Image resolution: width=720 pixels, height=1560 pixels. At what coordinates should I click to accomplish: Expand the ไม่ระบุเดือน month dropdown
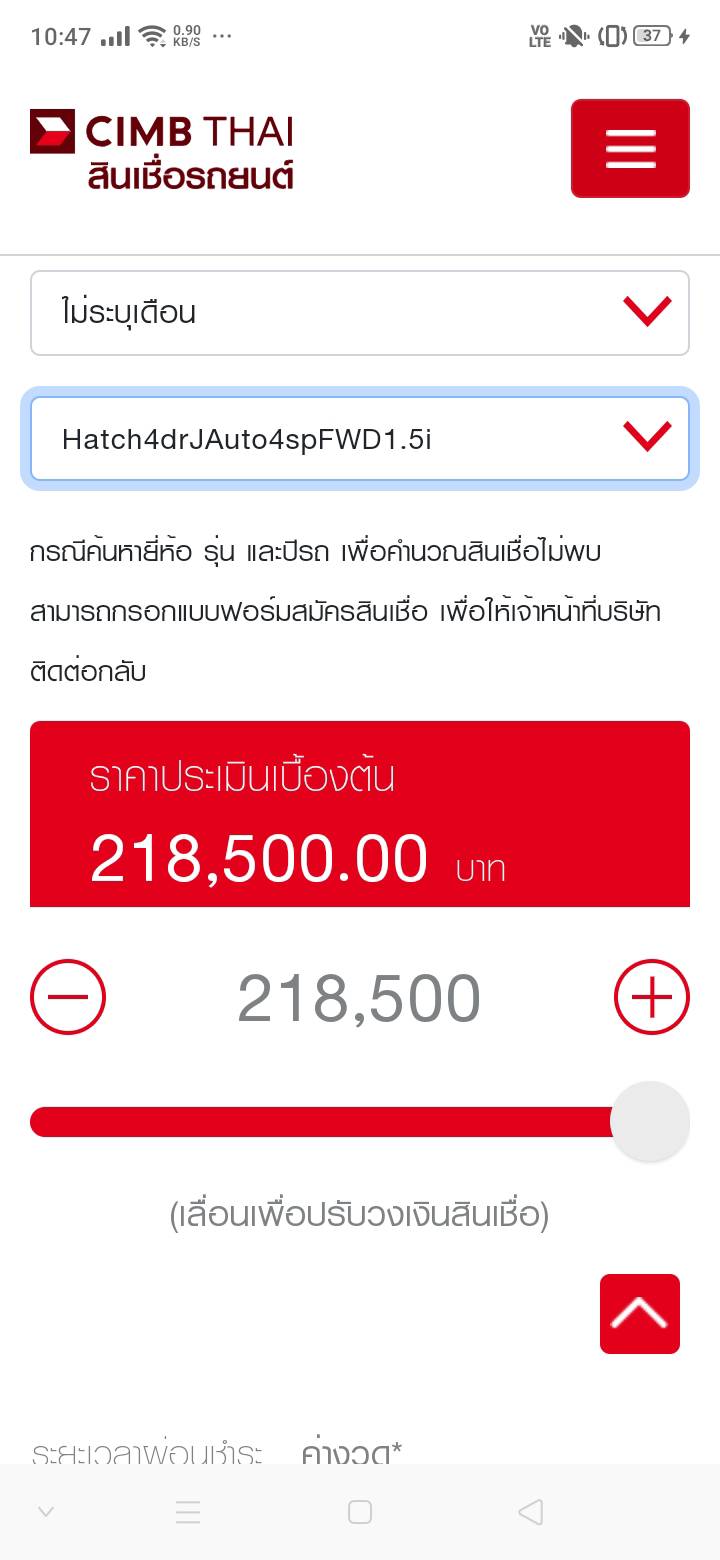point(360,313)
